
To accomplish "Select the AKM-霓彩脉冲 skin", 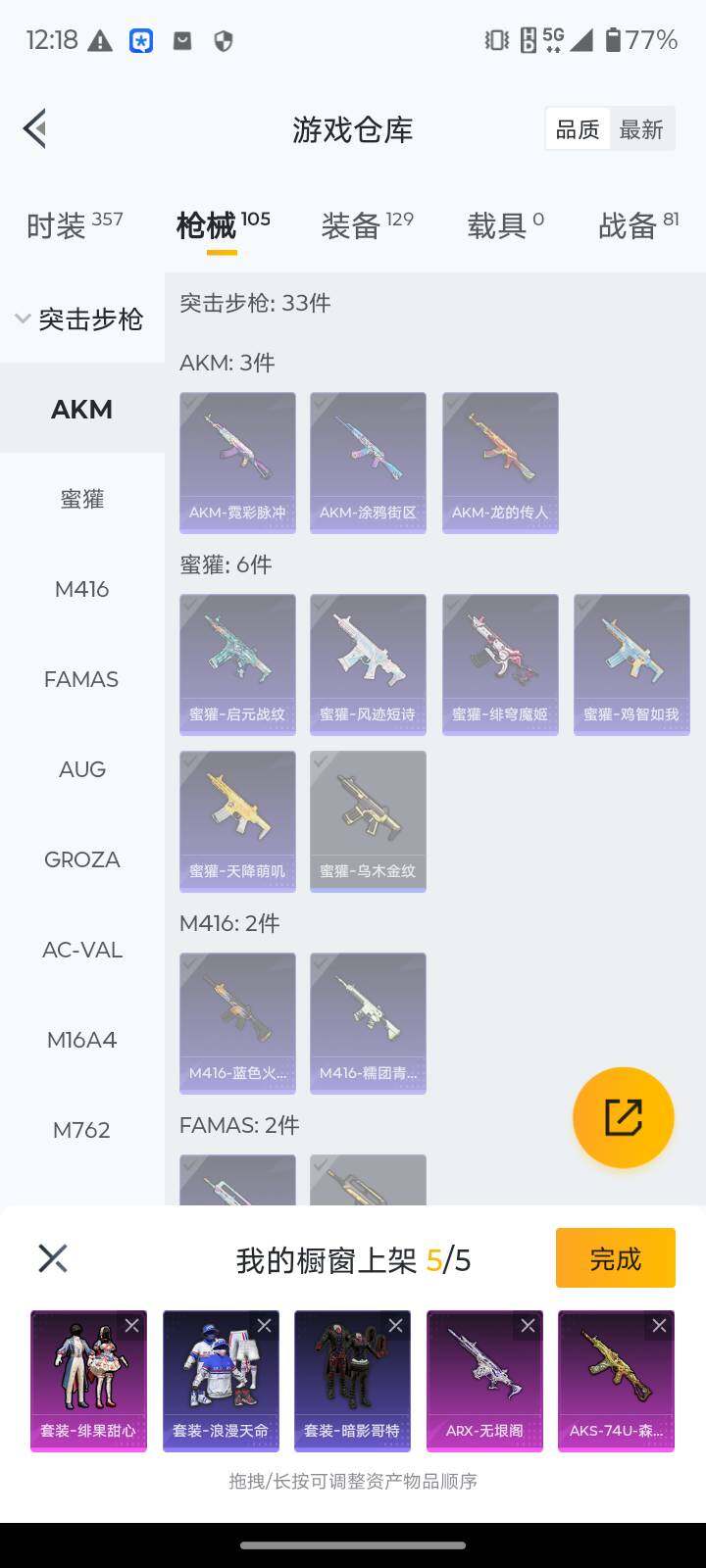I will 237,462.
